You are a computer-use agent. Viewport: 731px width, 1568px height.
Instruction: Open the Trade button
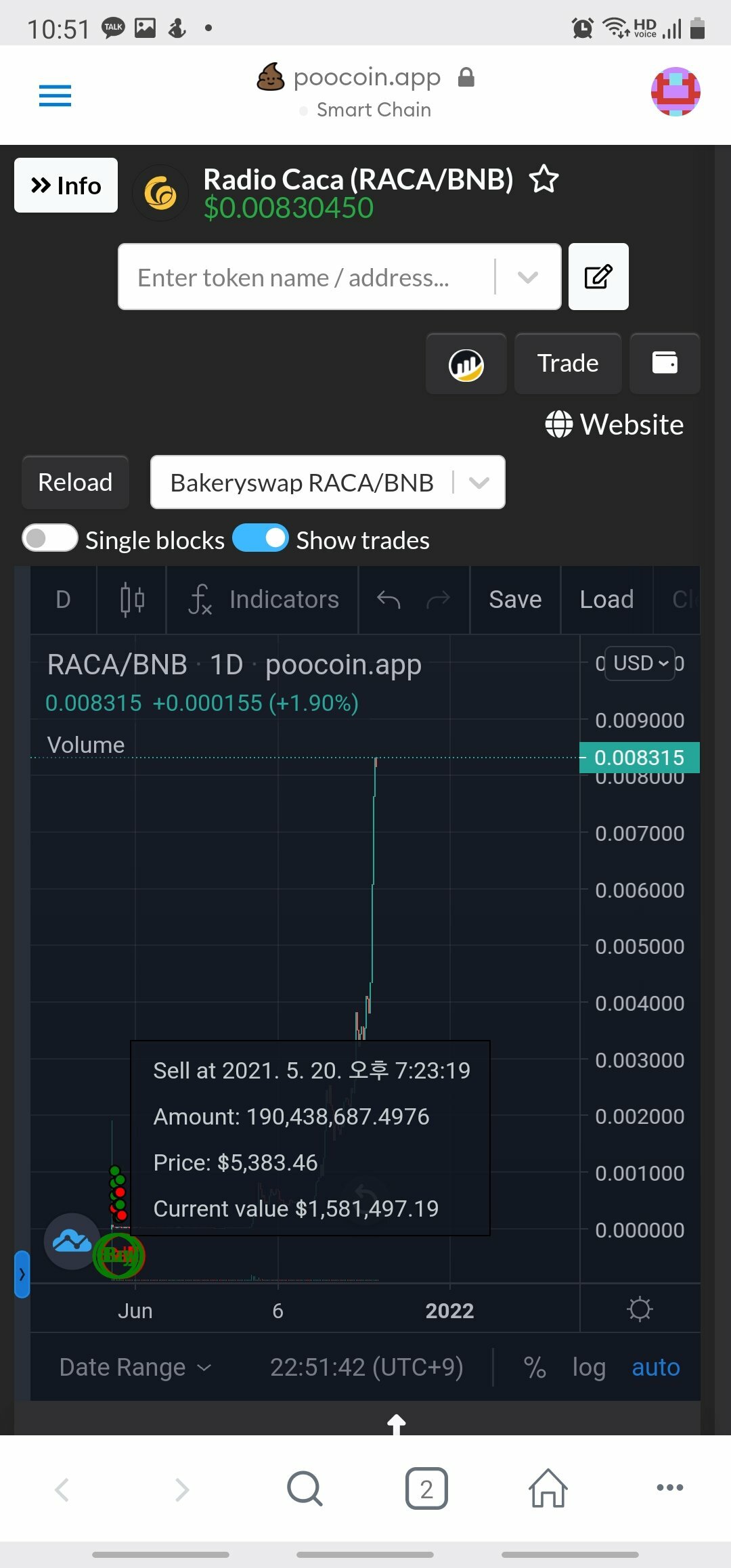(568, 364)
